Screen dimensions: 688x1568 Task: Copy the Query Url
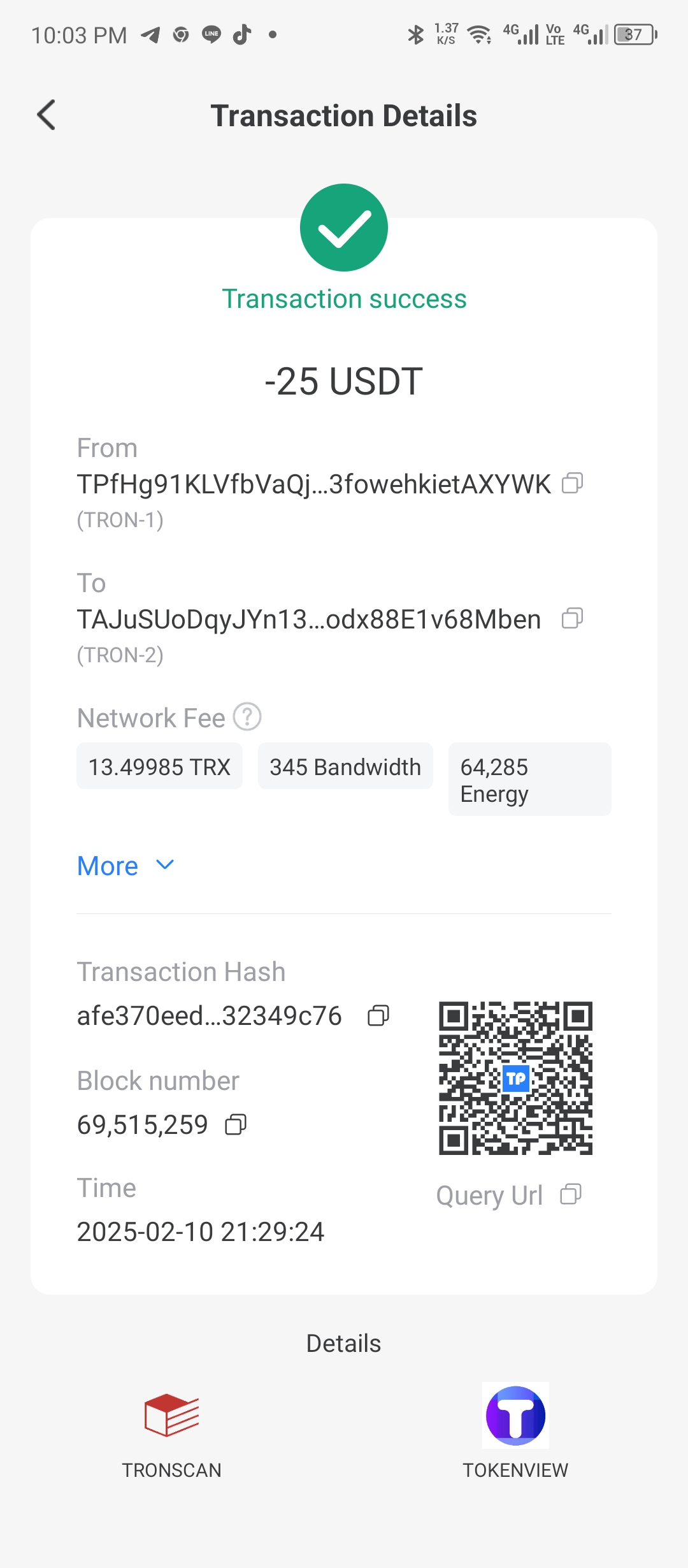(x=571, y=1194)
